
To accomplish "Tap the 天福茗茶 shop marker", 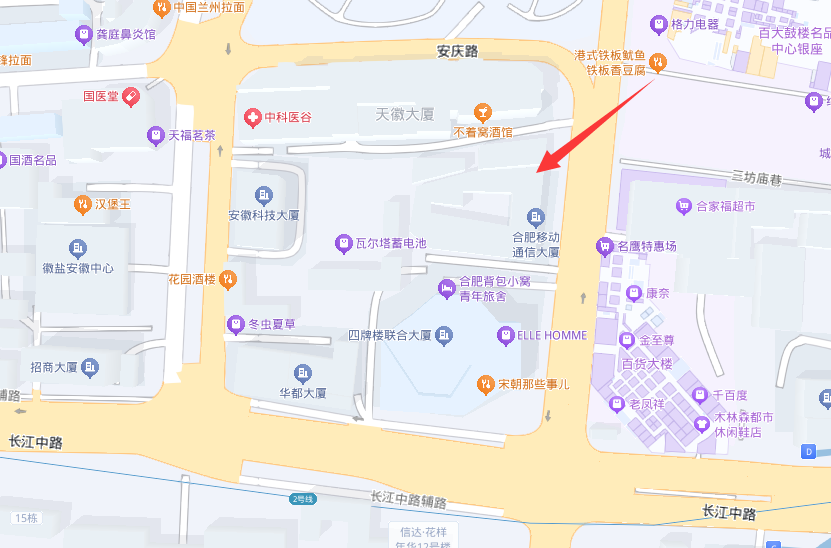I will tap(155, 135).
